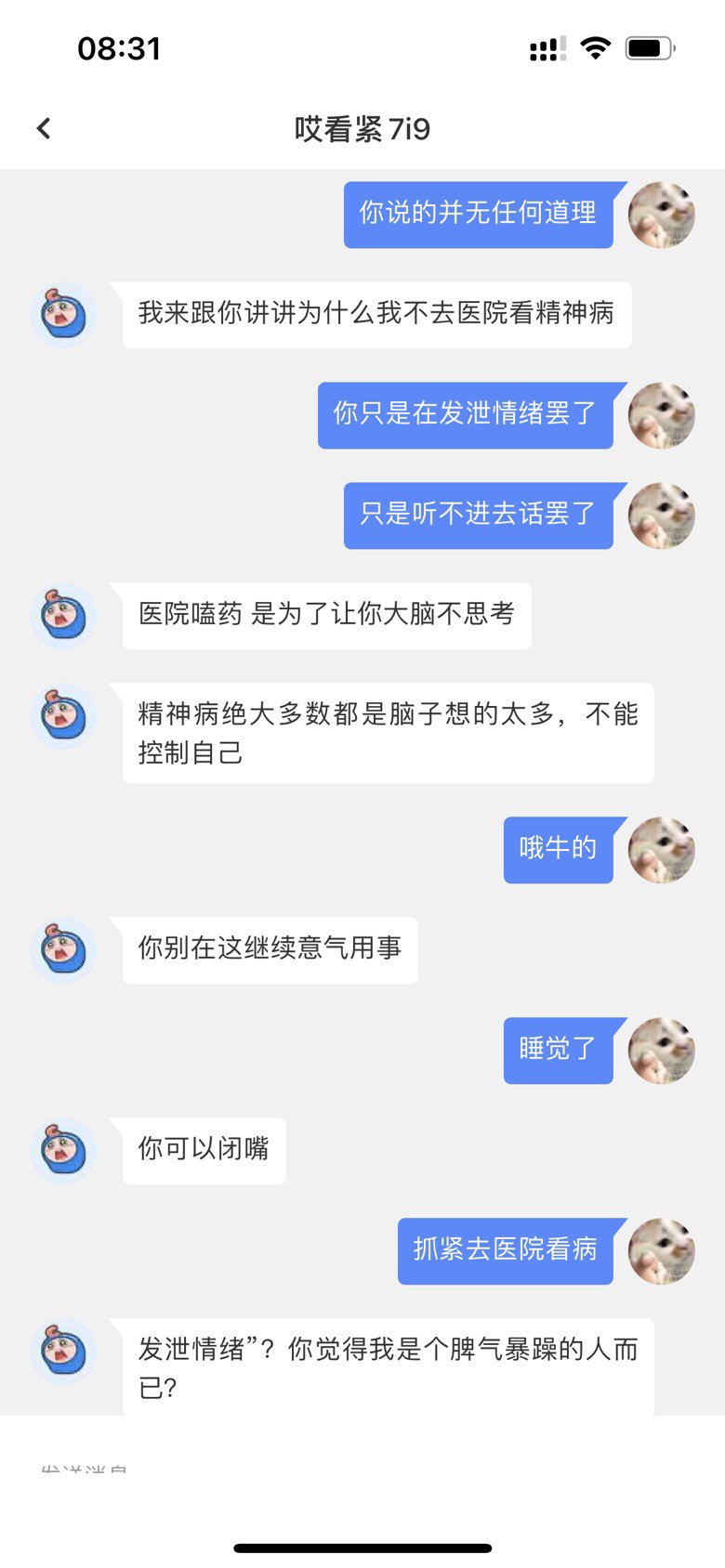Open contact avatar beside 医院嗑药 message
Screen dimensions: 725x1568
click(63, 616)
